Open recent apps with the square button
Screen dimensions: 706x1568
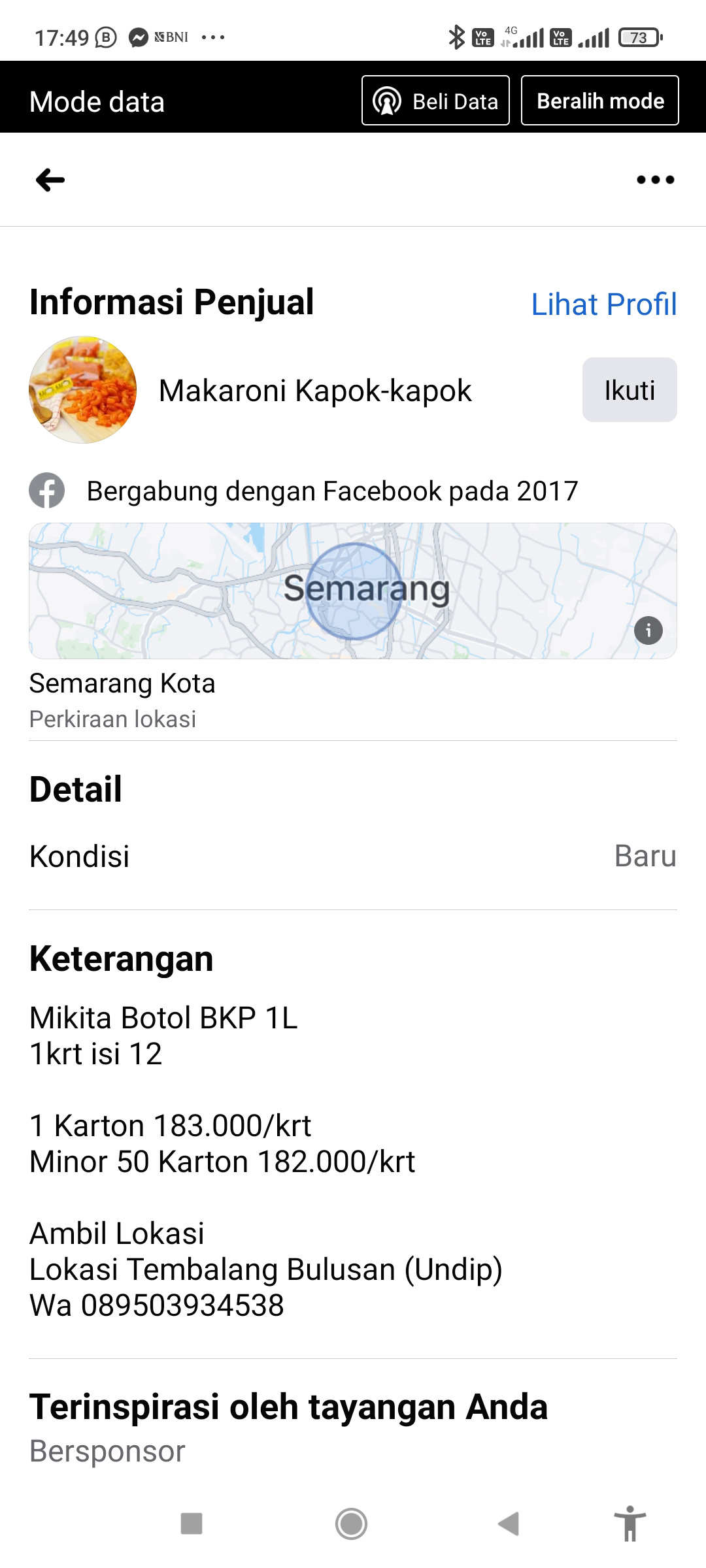tap(192, 1524)
